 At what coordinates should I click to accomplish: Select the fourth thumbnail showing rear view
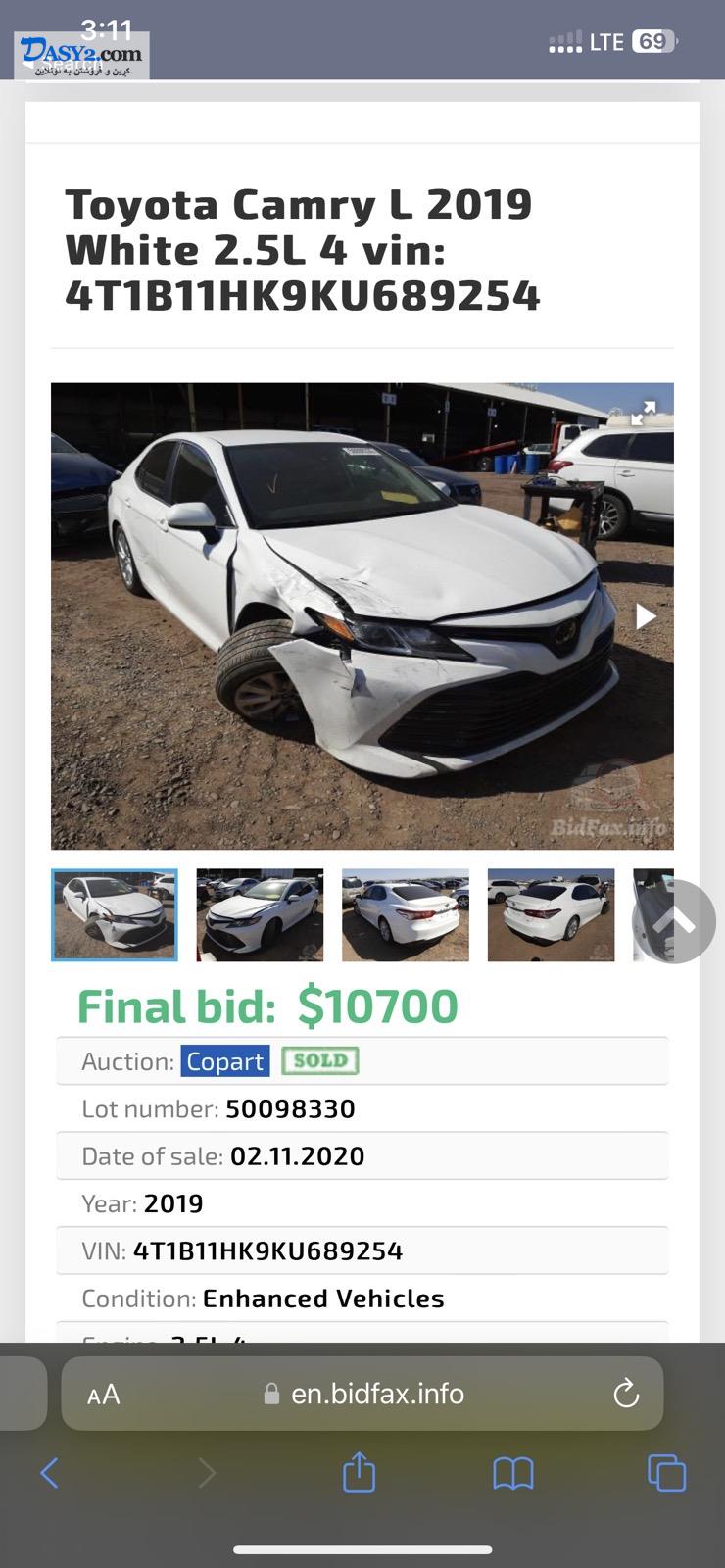click(551, 915)
